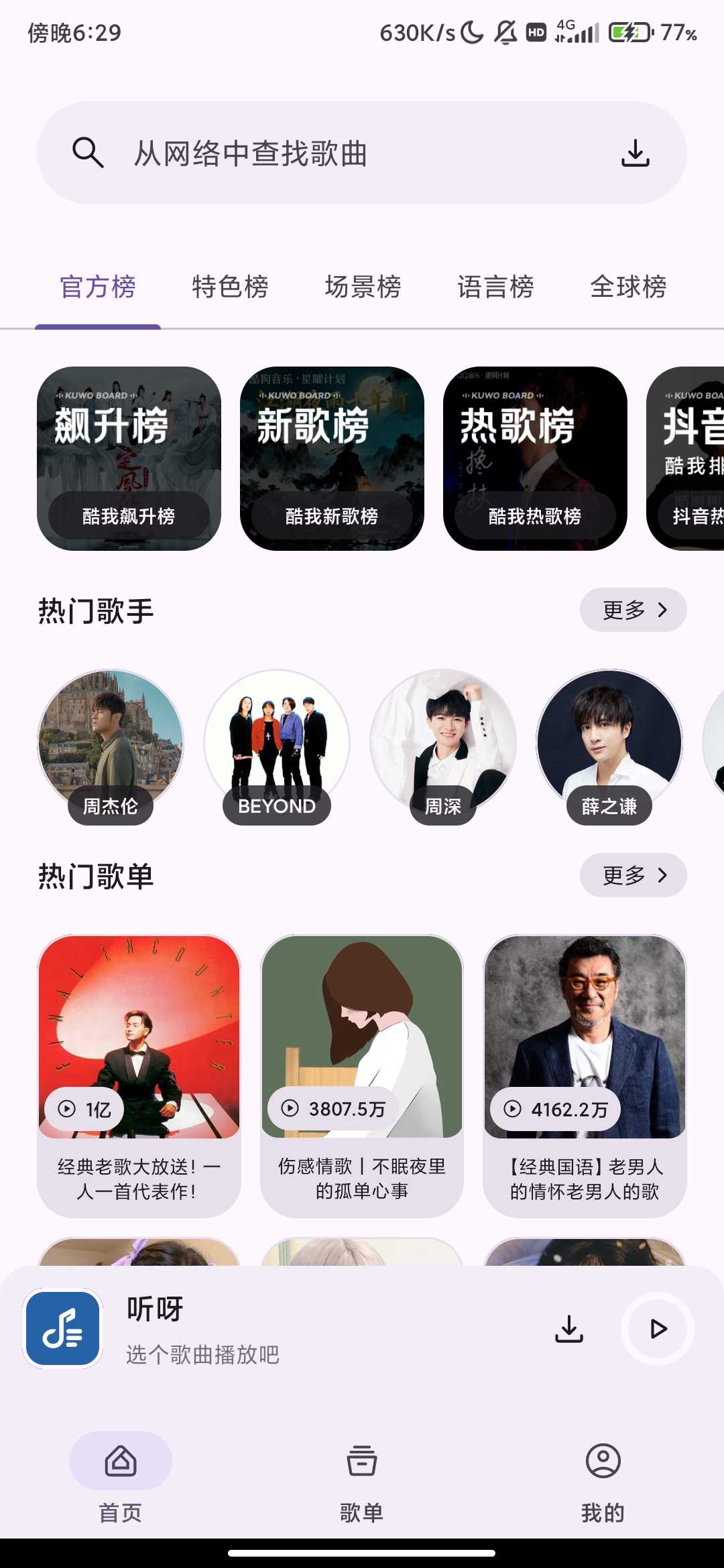This screenshot has width=724, height=1568.
Task: Select the 语言榜 tab
Action: click(x=495, y=287)
